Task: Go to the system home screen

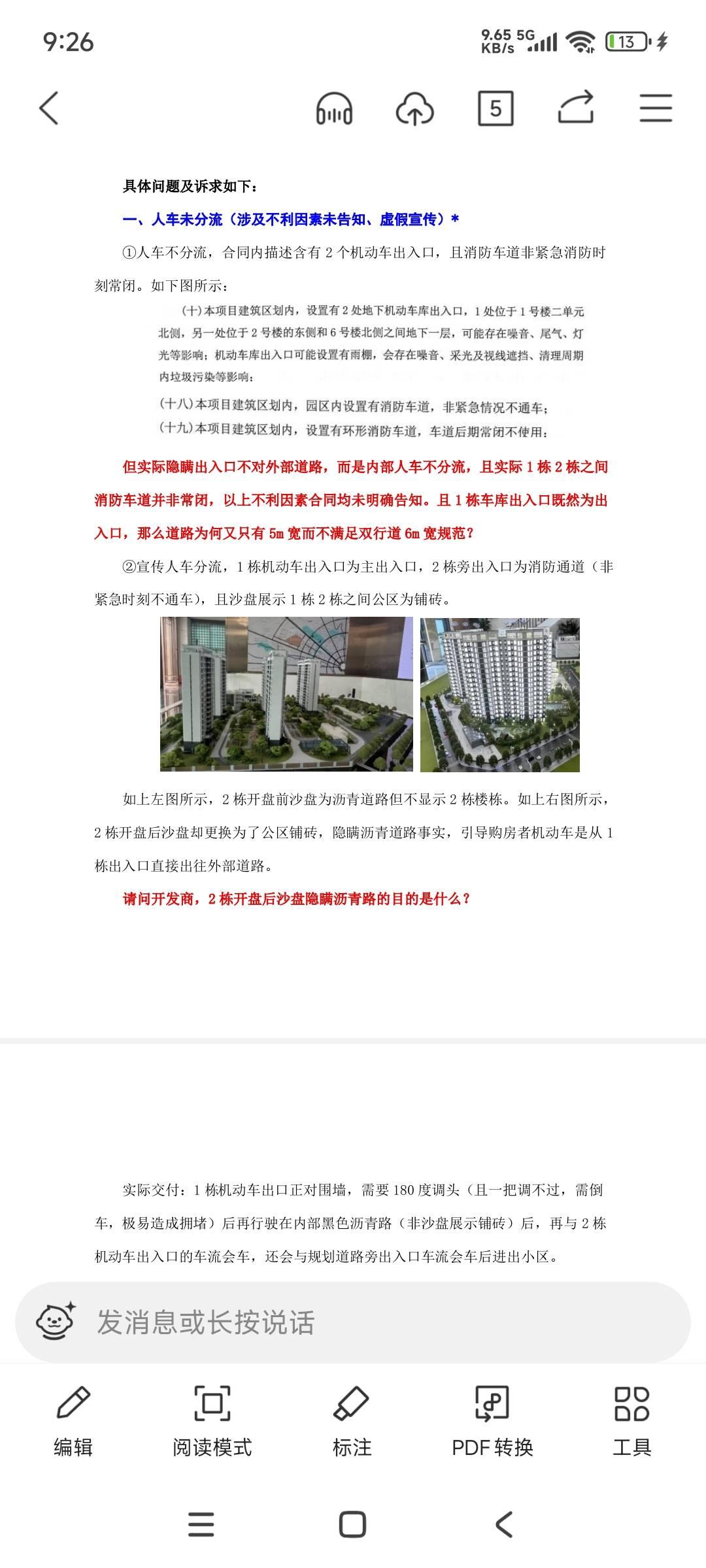Action: (x=352, y=1525)
